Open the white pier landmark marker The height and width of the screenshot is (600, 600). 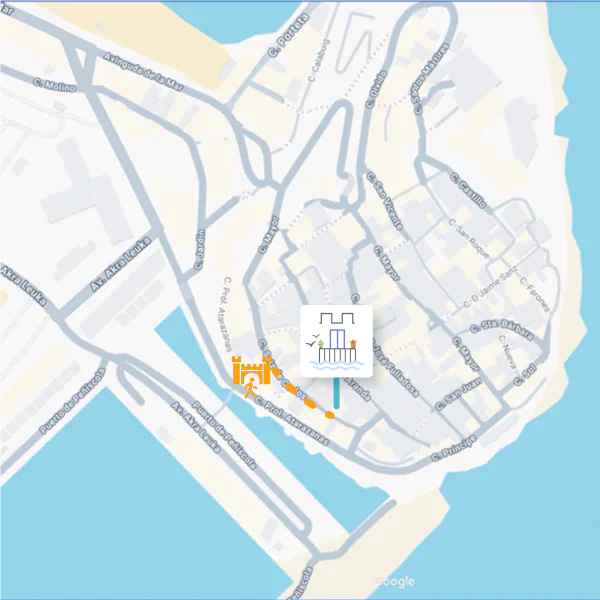pos(336,341)
